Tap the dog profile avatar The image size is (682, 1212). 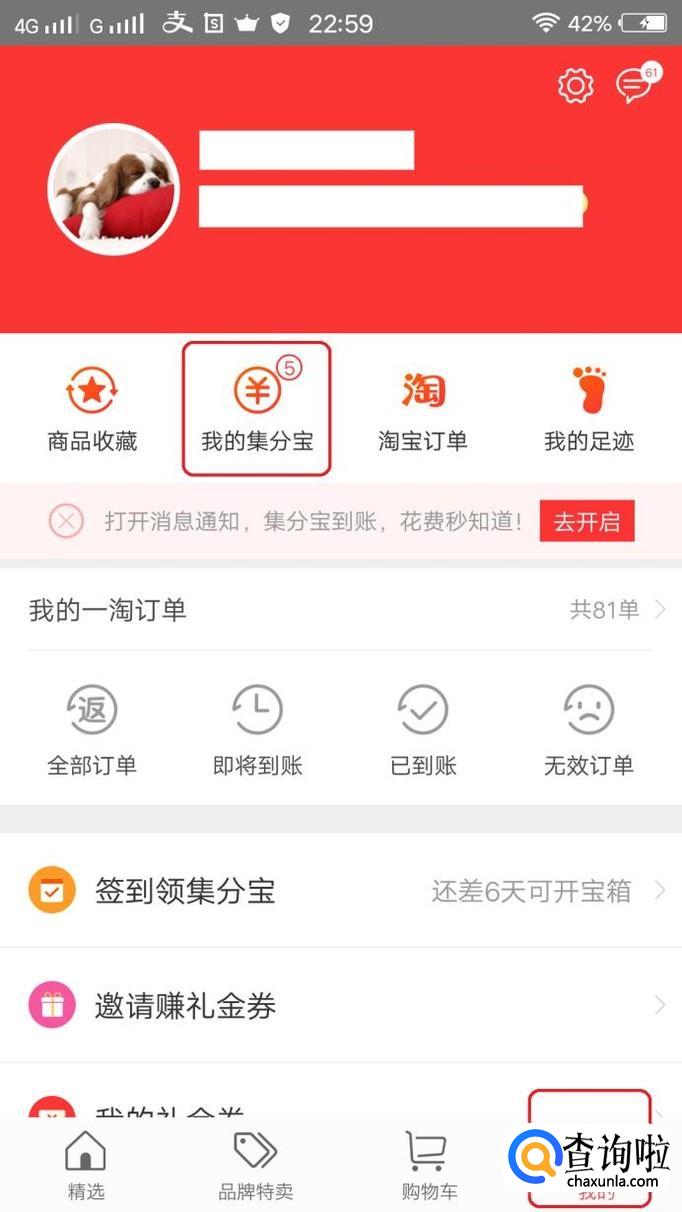[x=113, y=190]
